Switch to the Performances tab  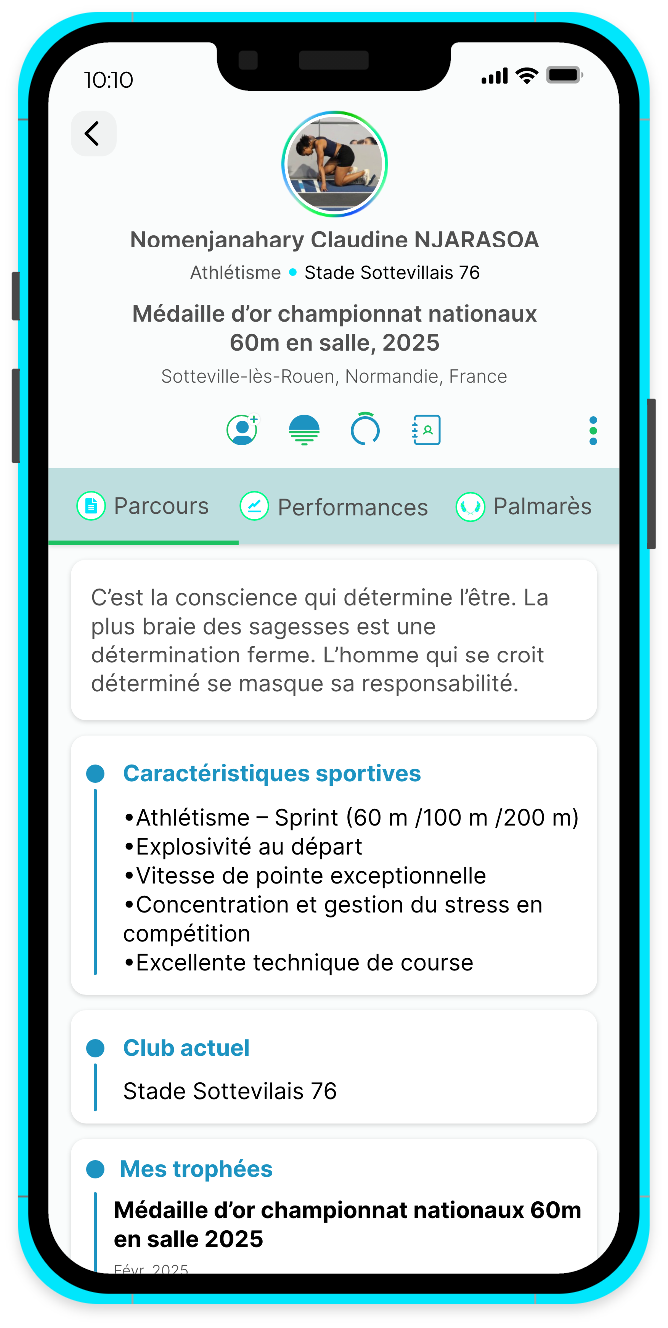point(335,507)
